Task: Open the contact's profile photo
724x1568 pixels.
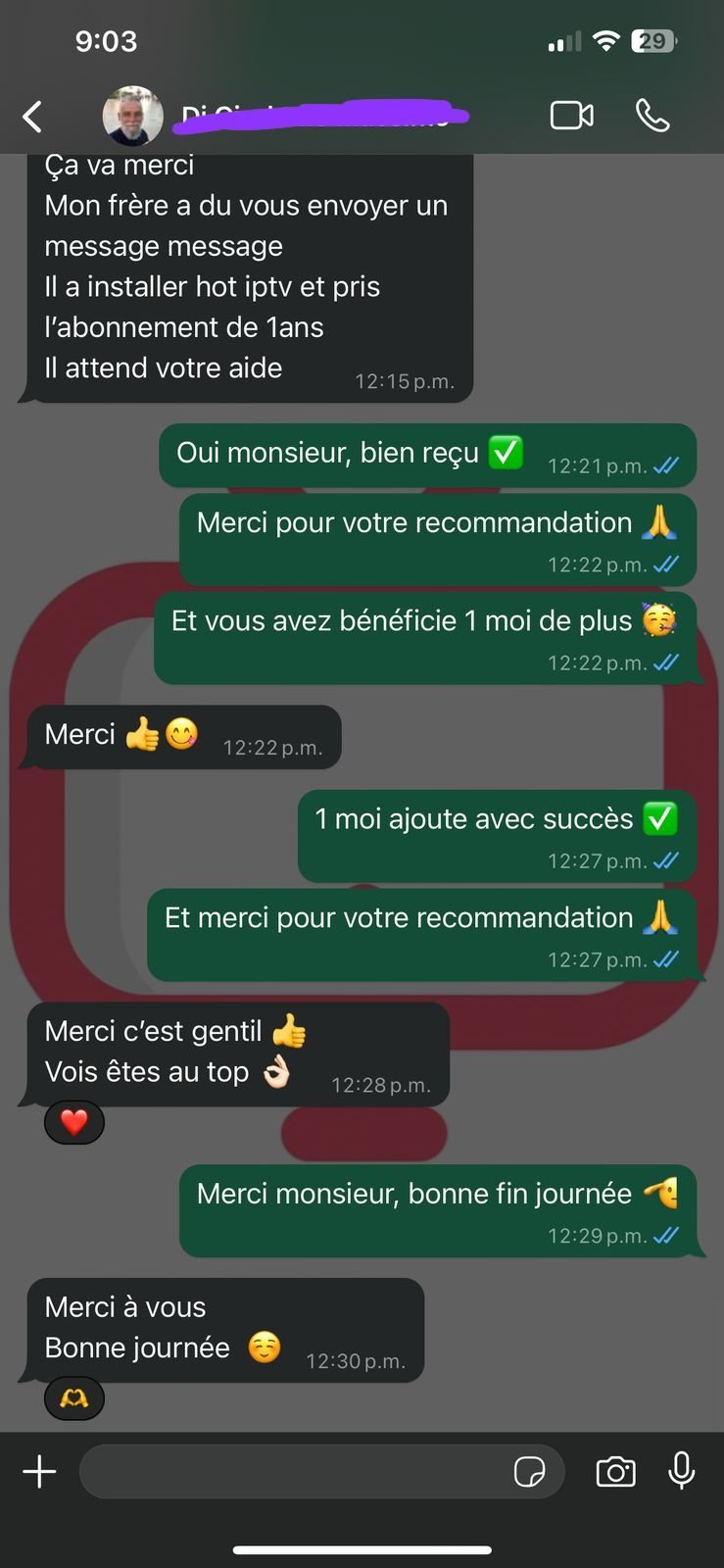Action: [x=132, y=116]
